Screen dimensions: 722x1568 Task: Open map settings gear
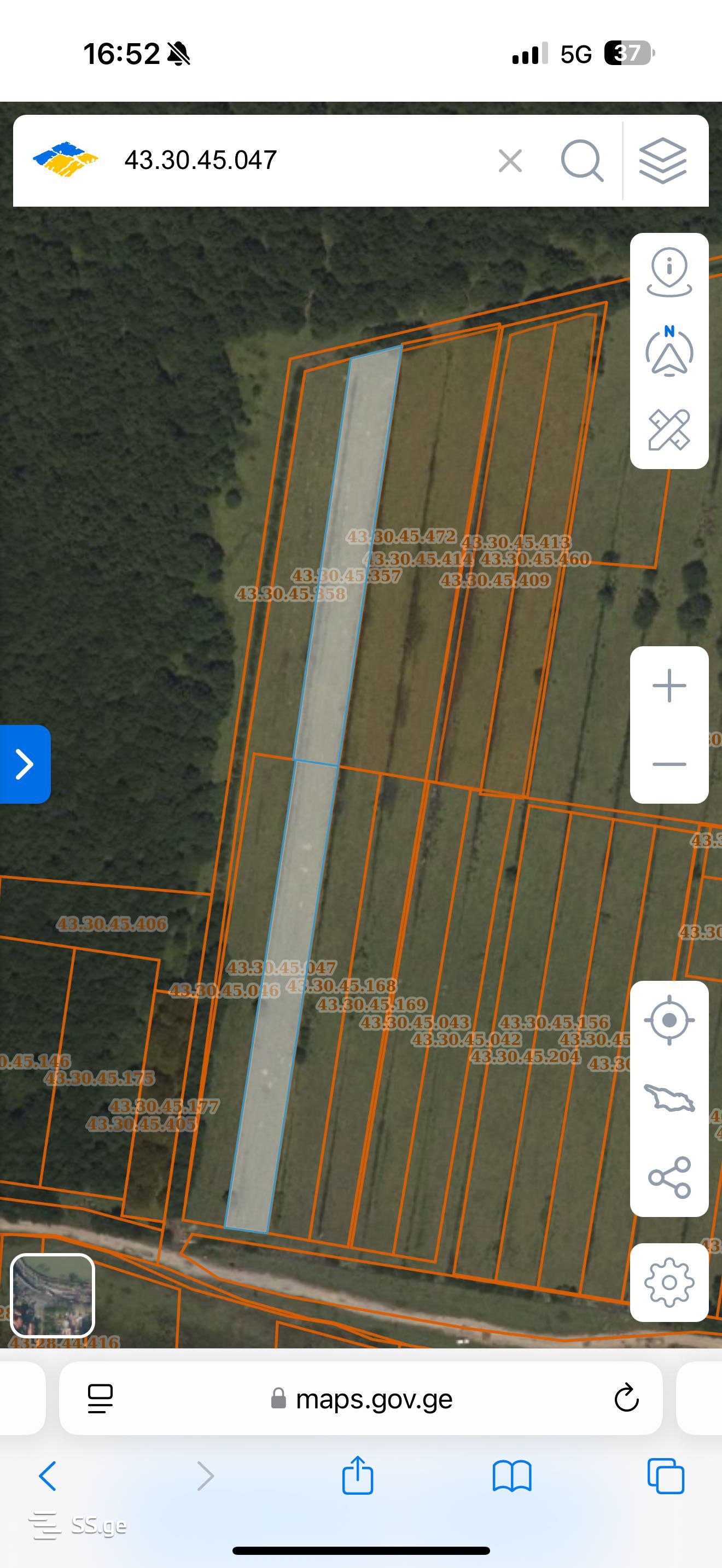point(669,1283)
